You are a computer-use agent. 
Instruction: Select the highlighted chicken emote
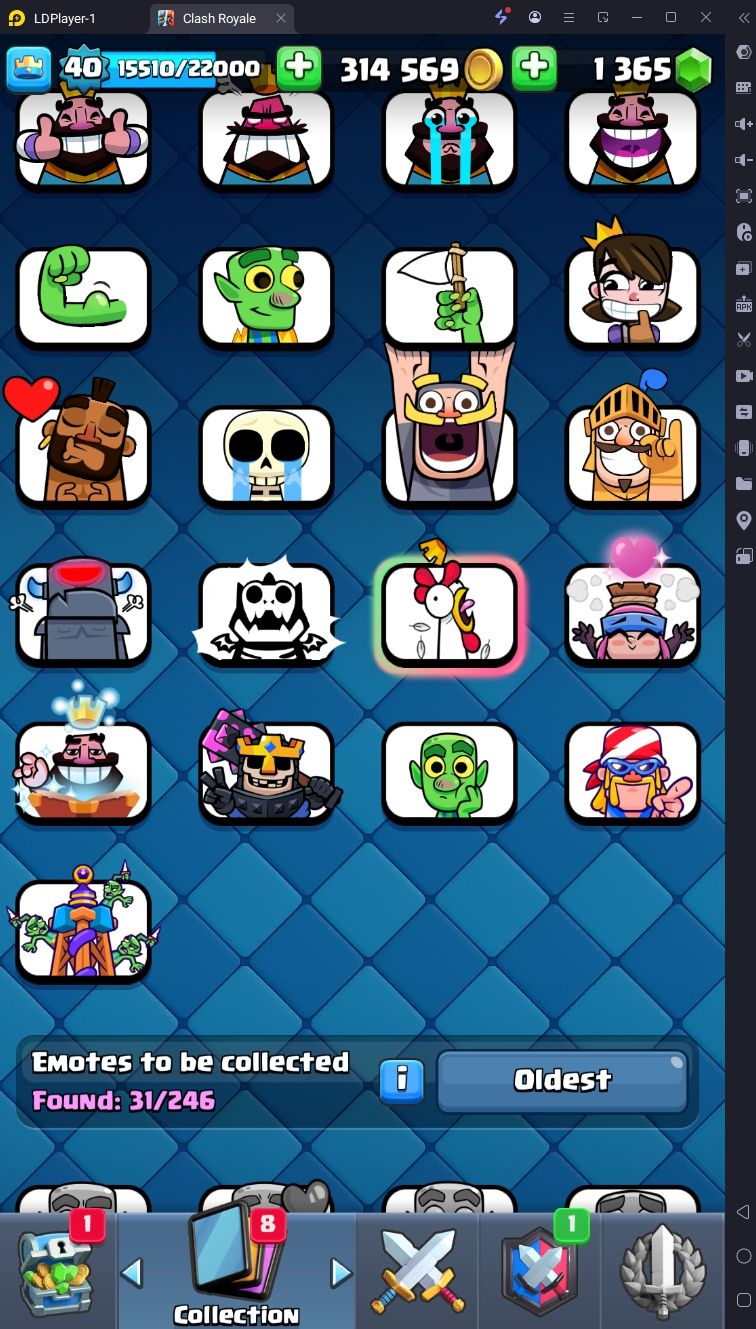(449, 613)
